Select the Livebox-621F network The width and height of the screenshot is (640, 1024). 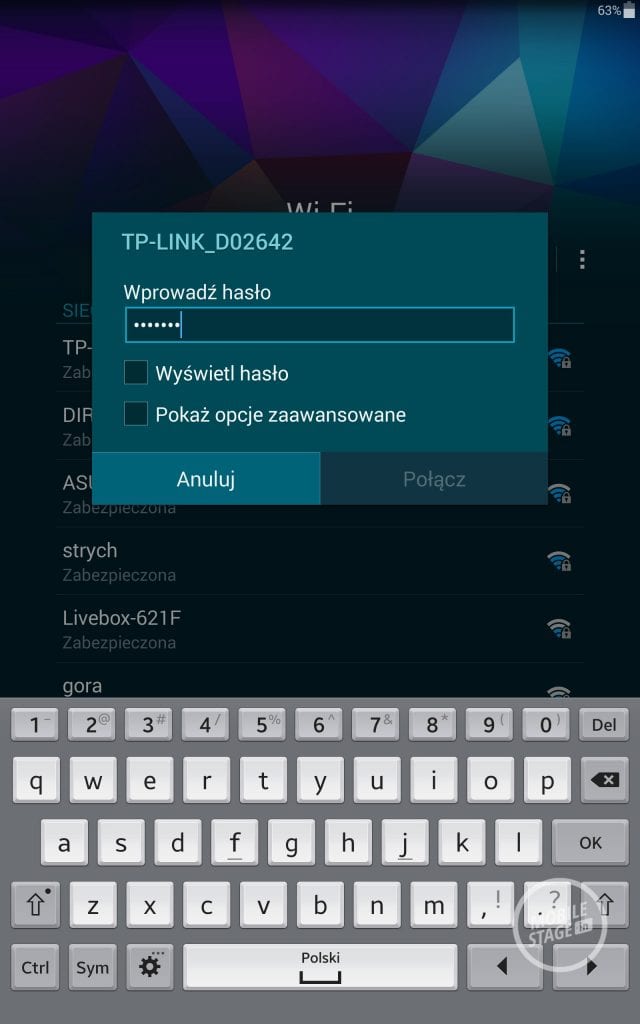[300, 628]
